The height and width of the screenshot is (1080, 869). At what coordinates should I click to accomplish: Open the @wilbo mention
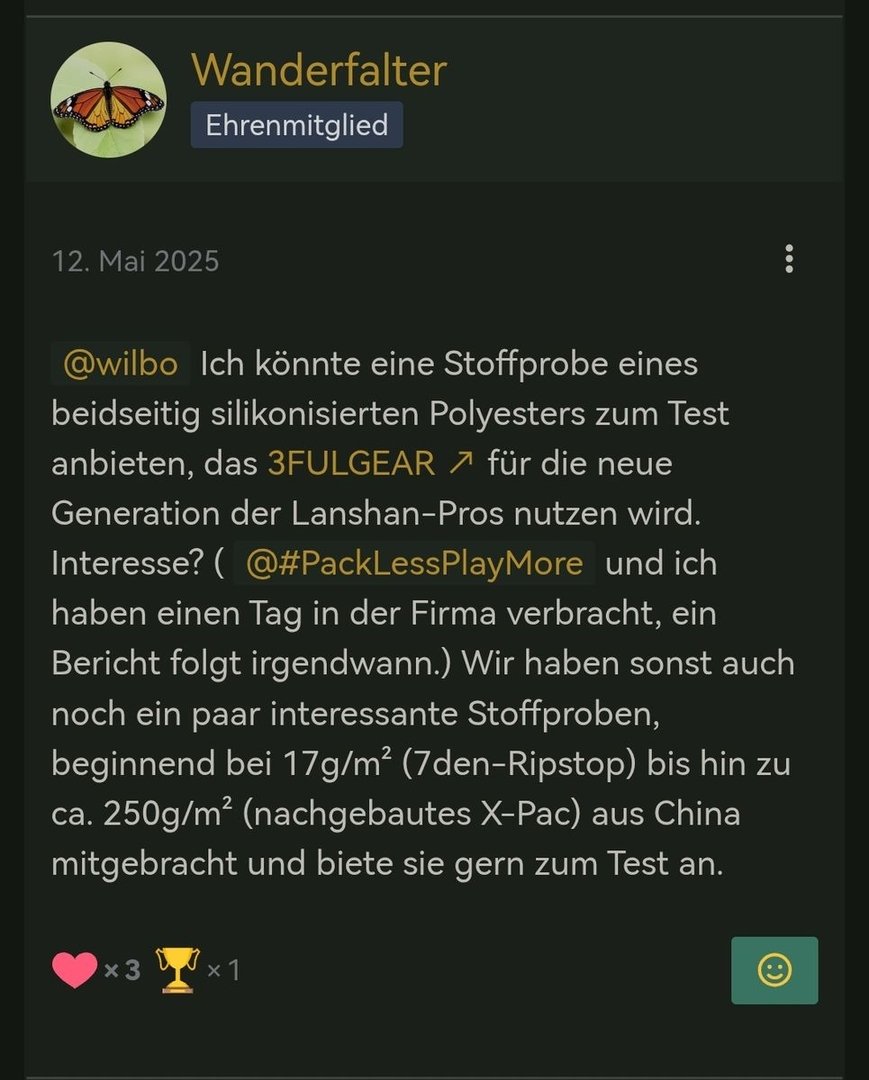pos(120,364)
